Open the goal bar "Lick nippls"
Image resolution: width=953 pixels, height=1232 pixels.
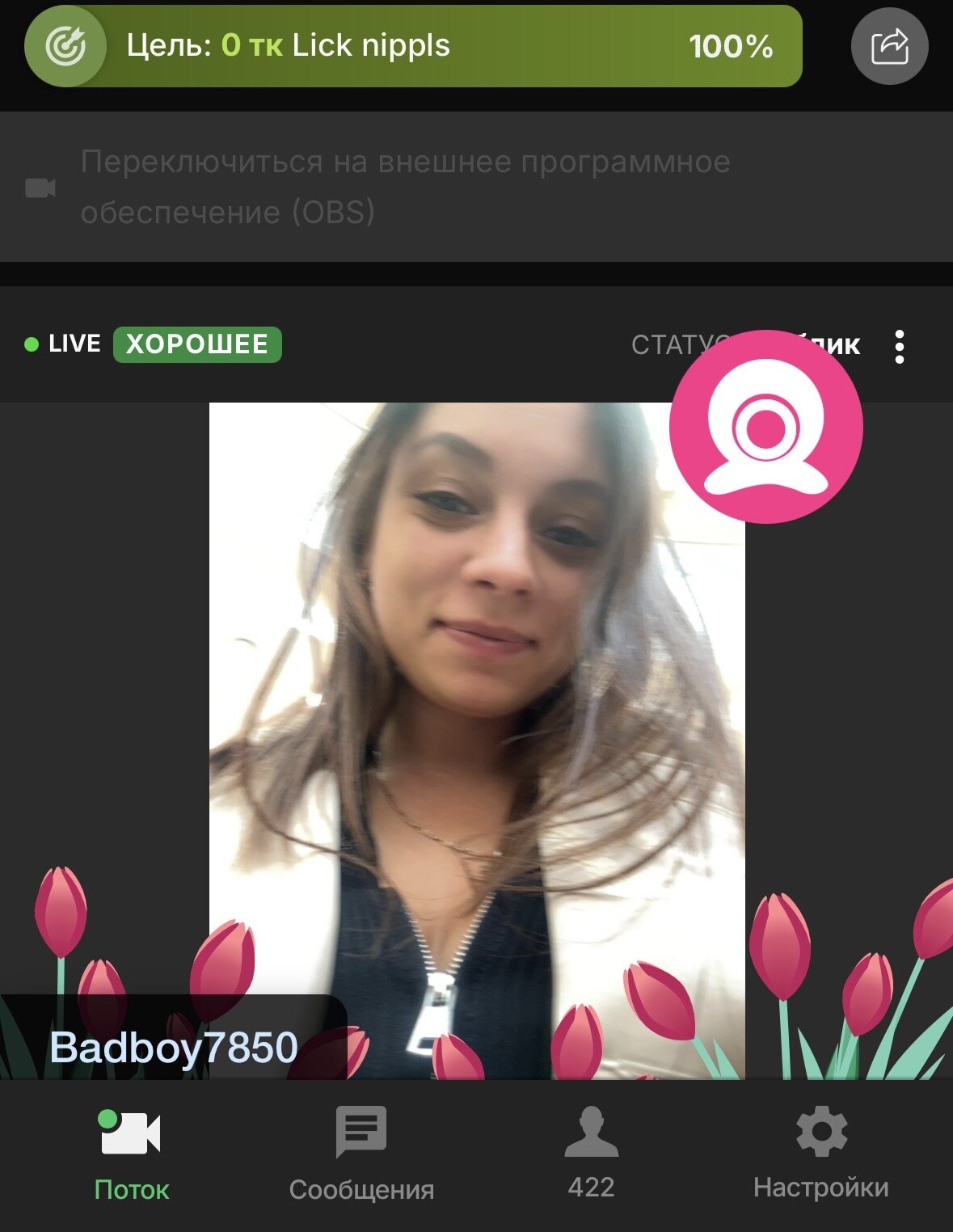(412, 46)
